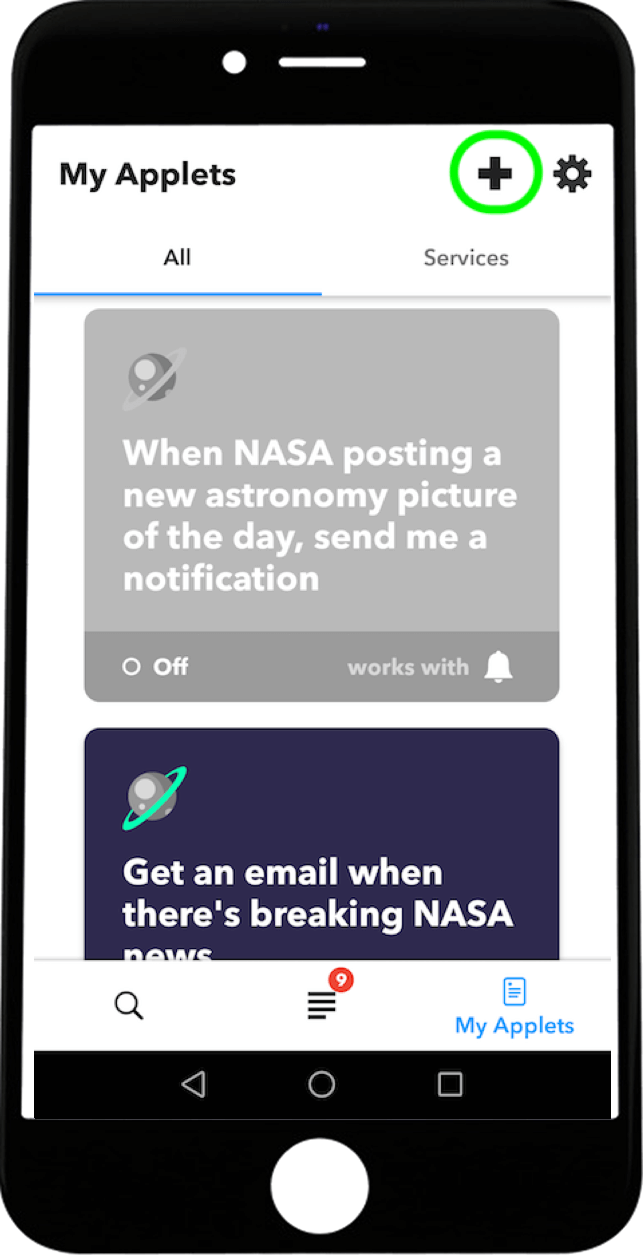Go to My Applets in bottom navigation
Screen dimensions: 643x1255
515,1007
